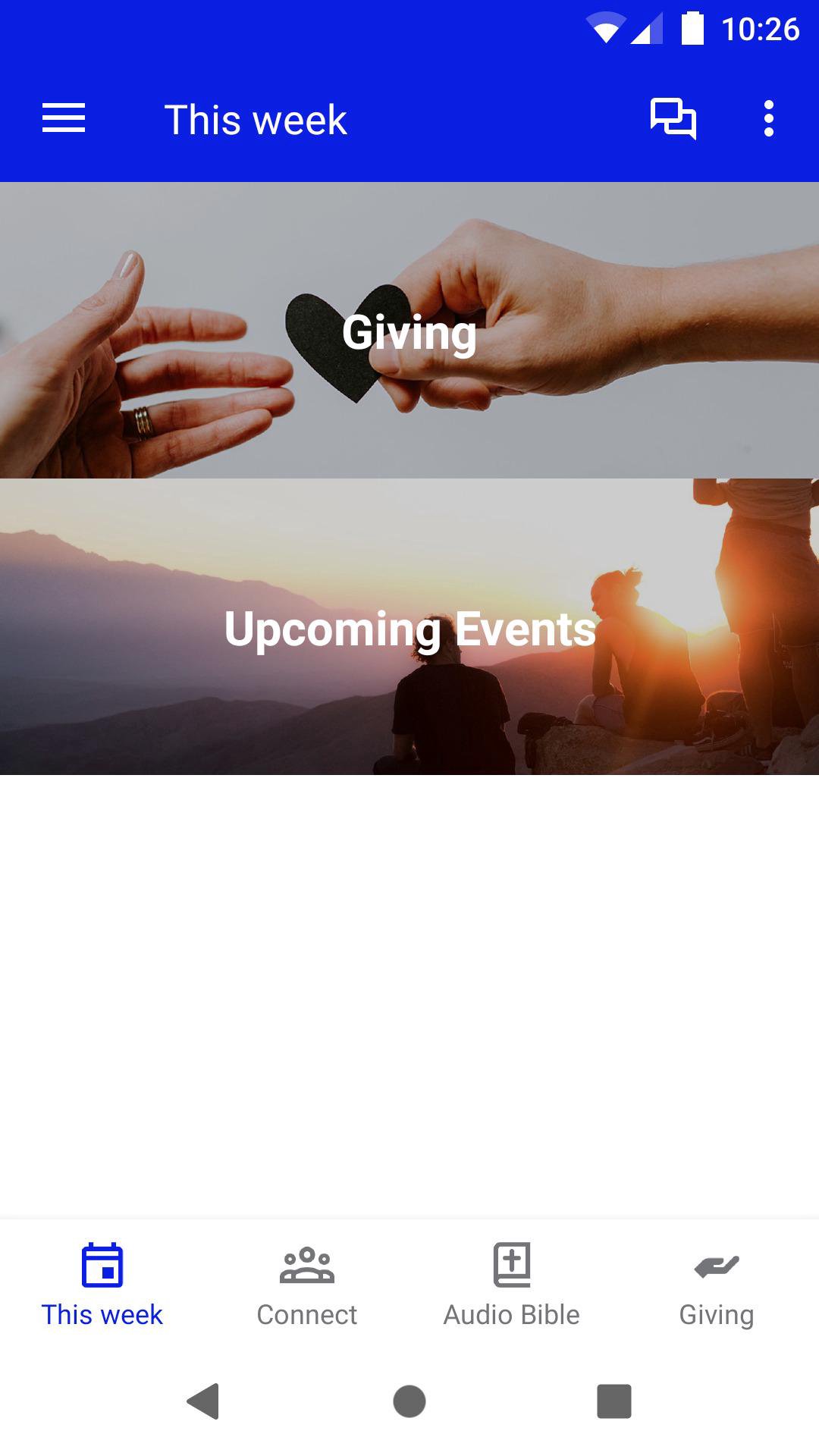819x1456 pixels.
Task: Open the Giving card with heart photo
Action: coord(409,331)
